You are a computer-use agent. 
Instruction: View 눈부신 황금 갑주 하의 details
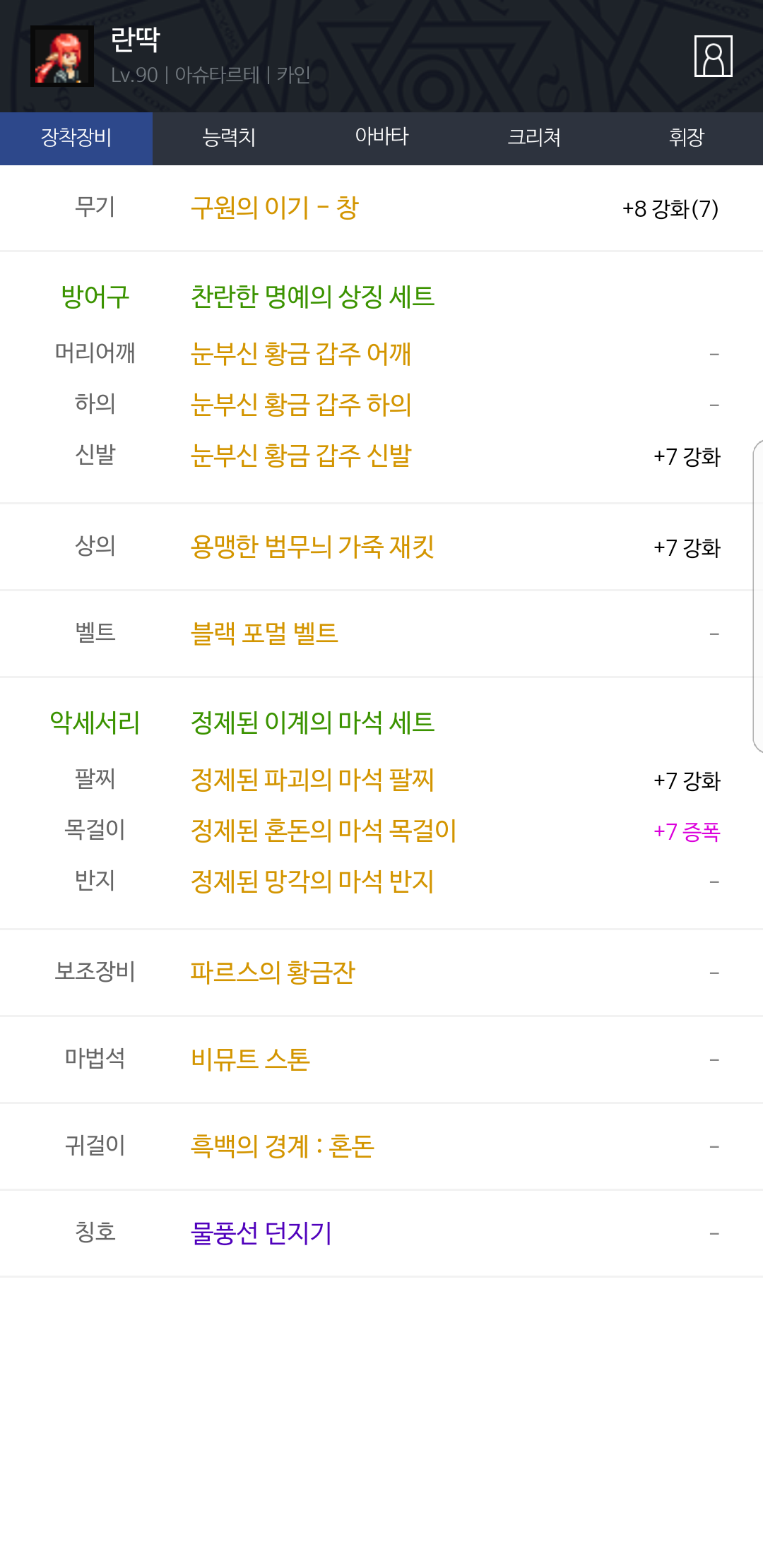pos(301,405)
